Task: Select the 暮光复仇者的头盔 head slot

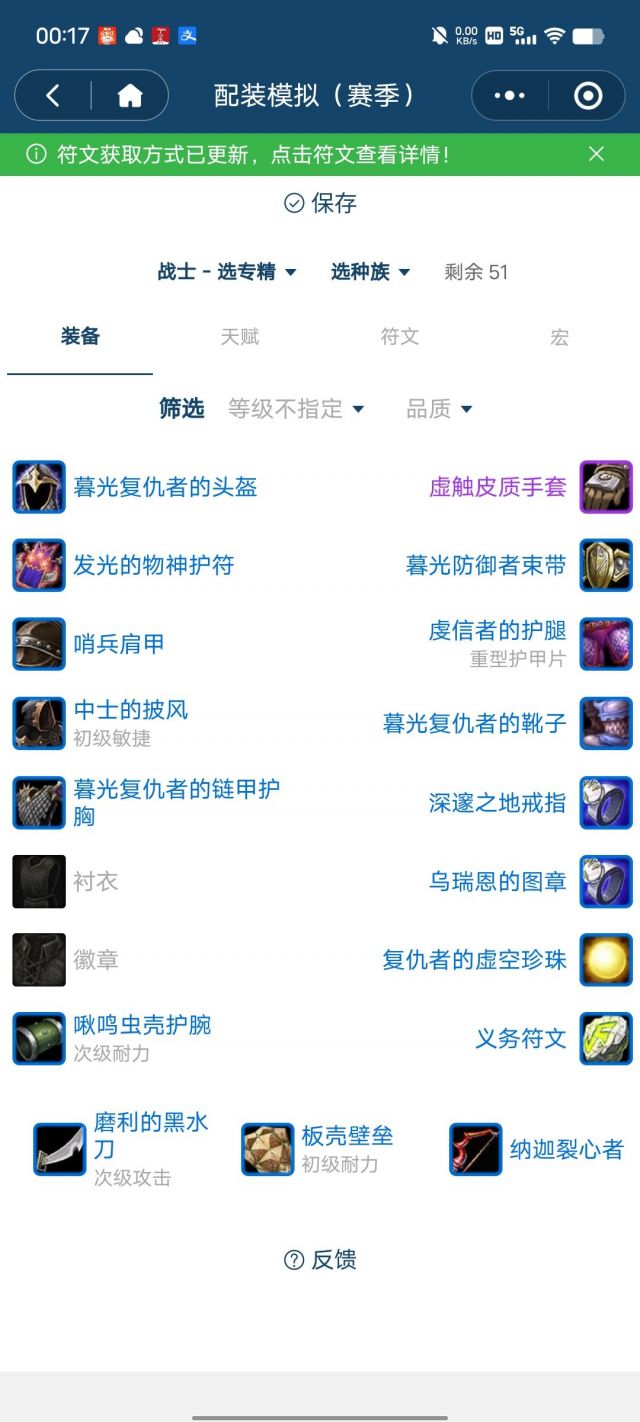Action: click(x=165, y=487)
